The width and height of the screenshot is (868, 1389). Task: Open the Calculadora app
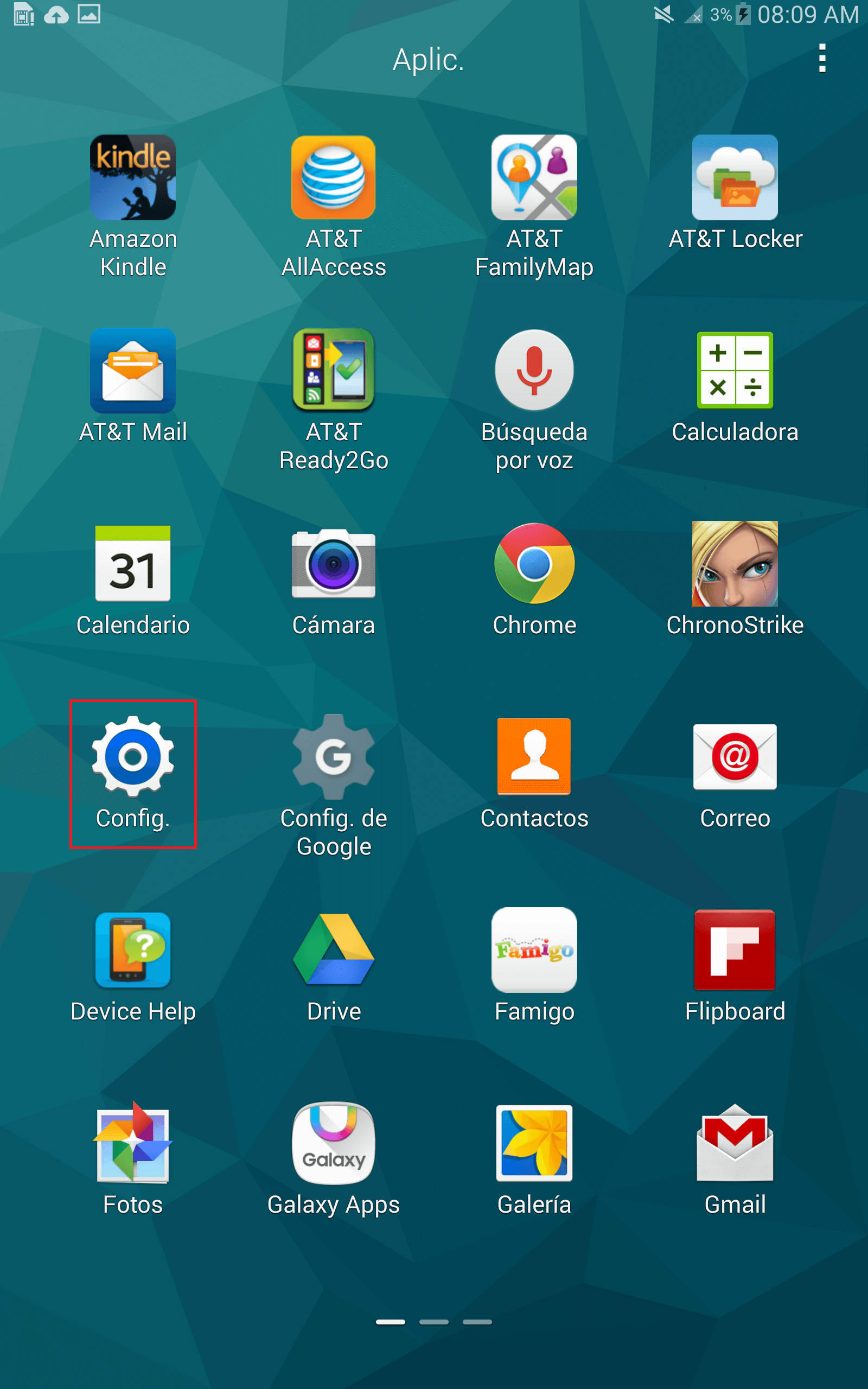coord(735,371)
